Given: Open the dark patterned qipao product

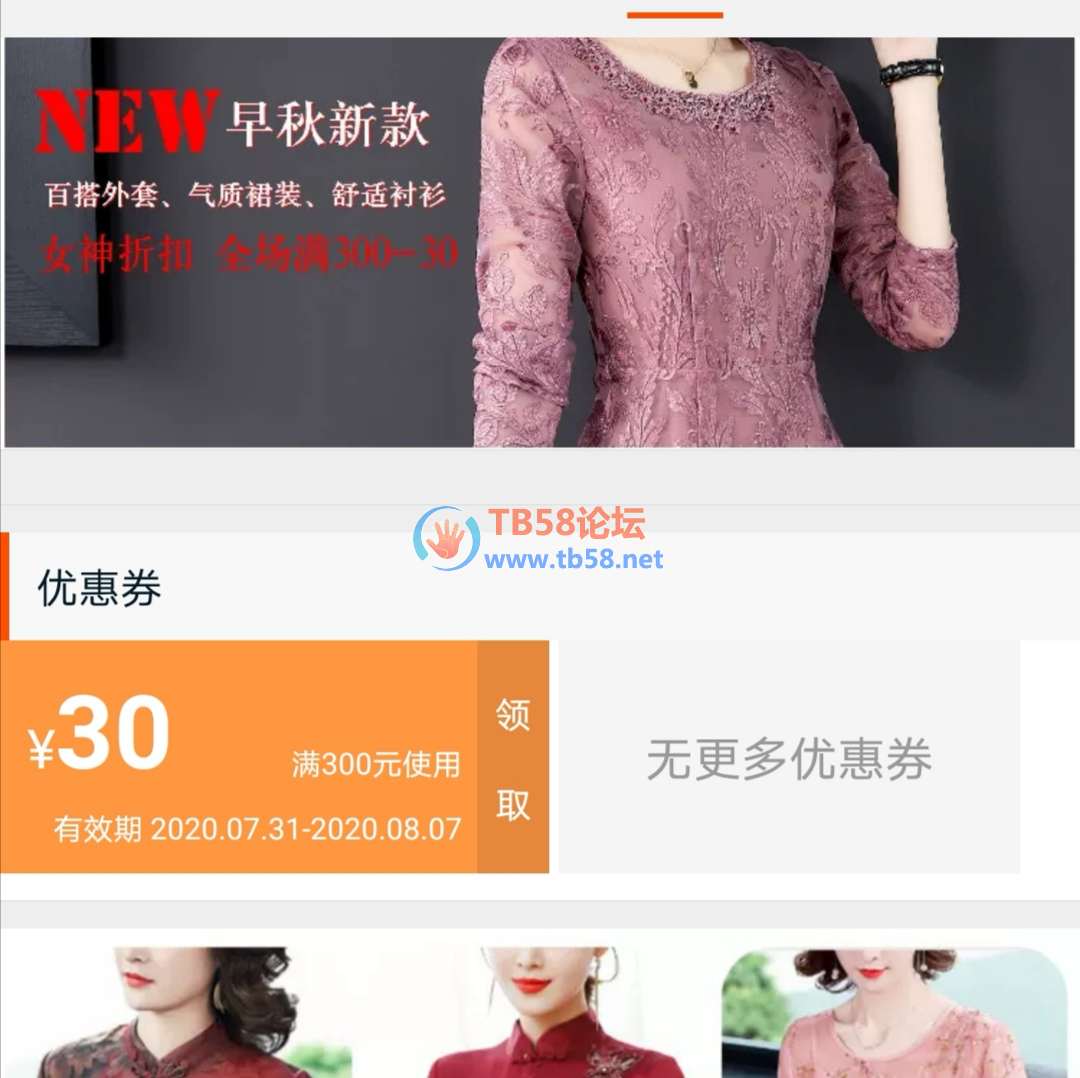Looking at the screenshot, I should point(190,1010).
